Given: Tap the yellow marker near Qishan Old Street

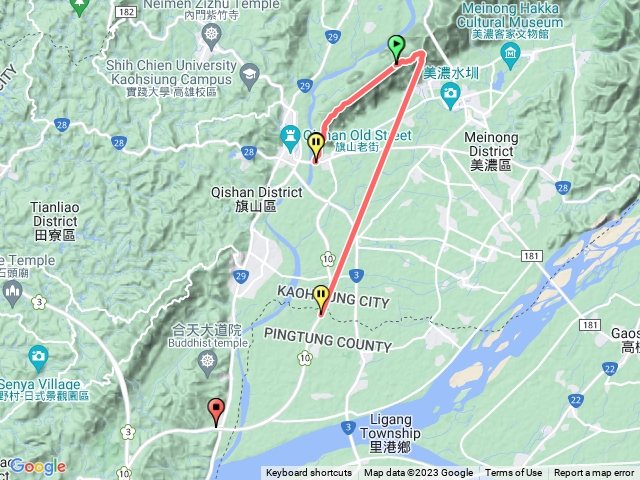Looking at the screenshot, I should coord(316,145).
